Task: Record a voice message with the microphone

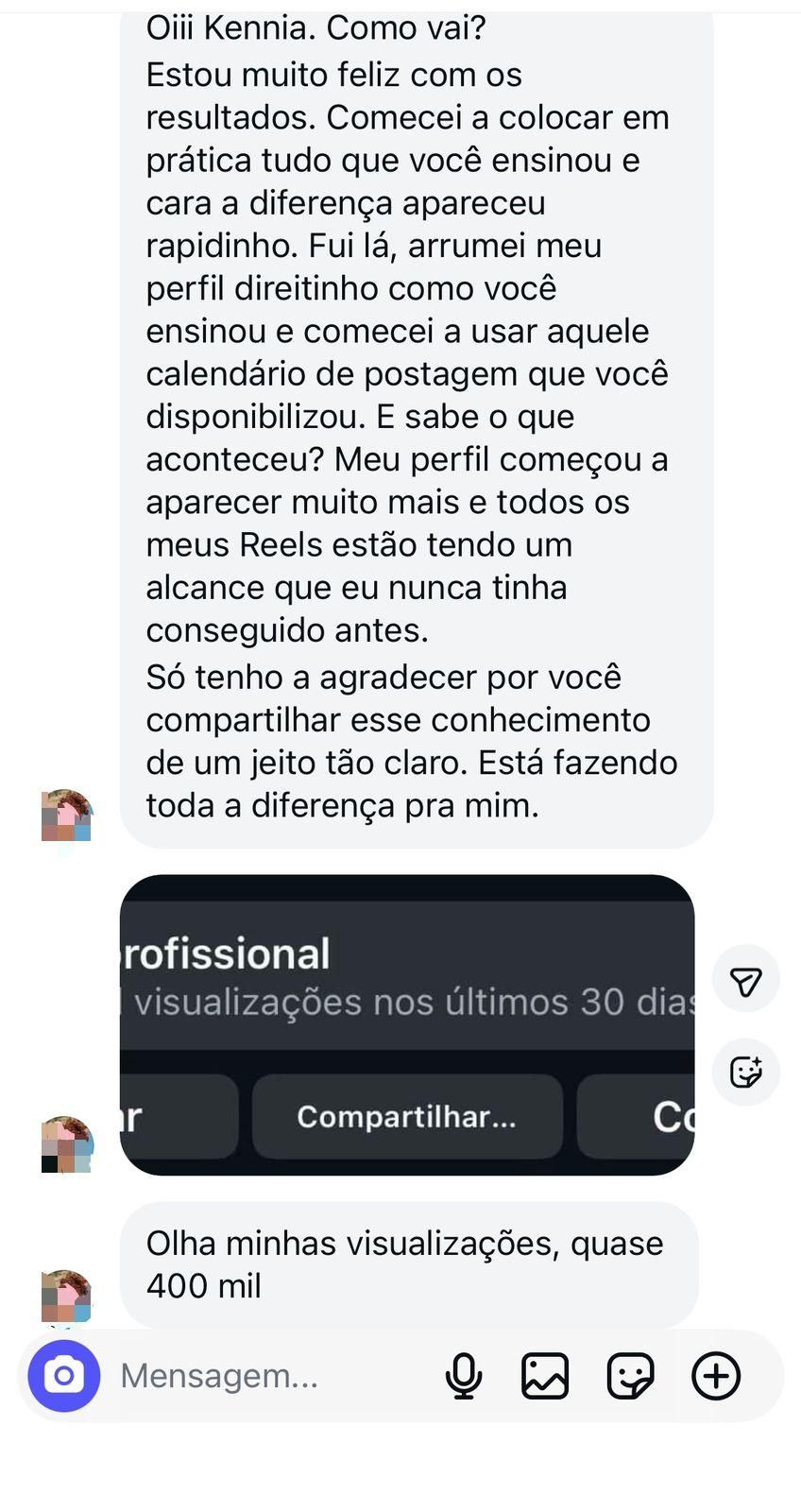Action: [x=463, y=1376]
